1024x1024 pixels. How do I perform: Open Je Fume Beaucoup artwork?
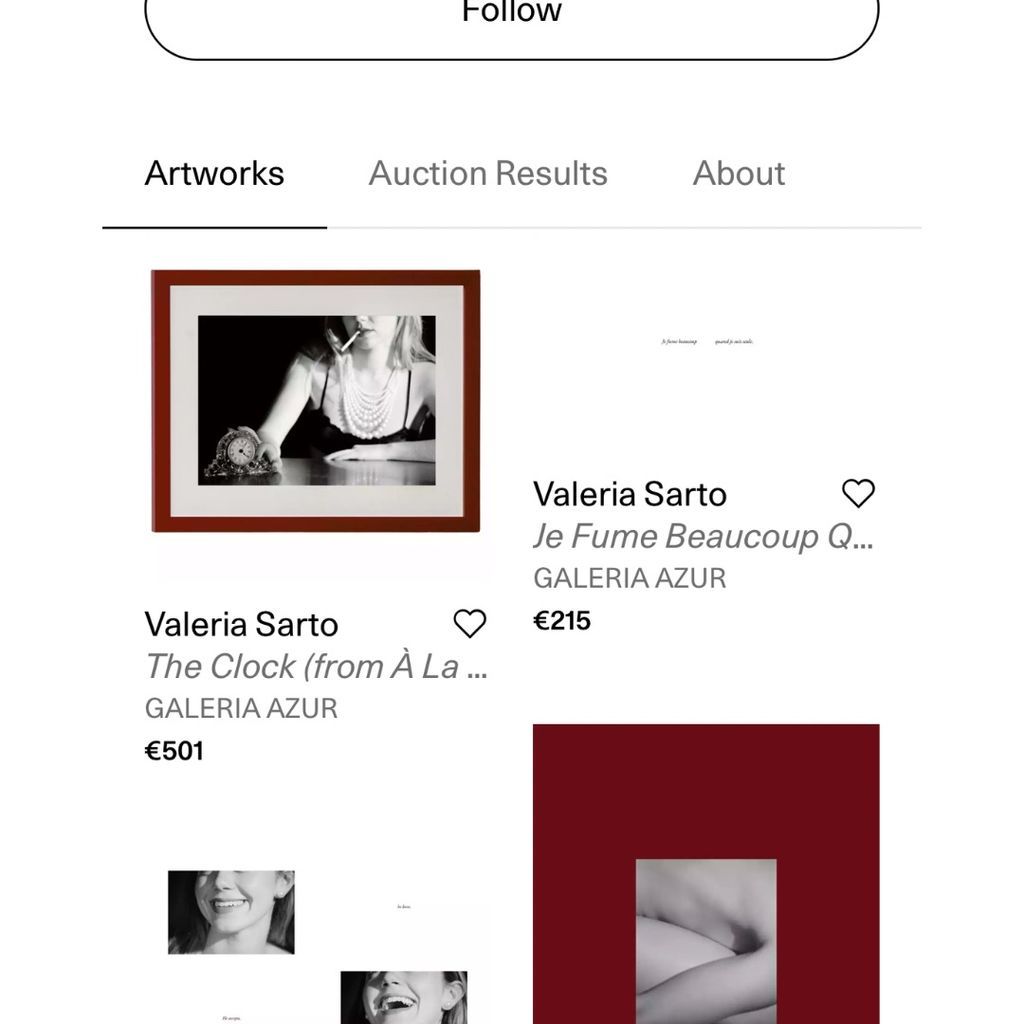coord(706,343)
